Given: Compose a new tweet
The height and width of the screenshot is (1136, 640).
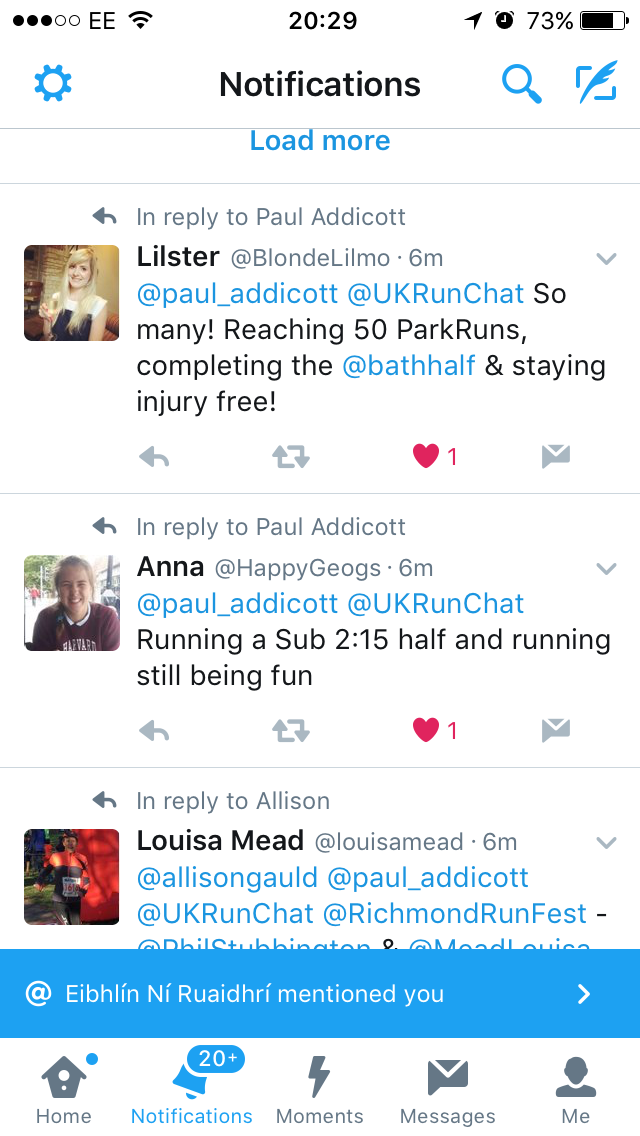Looking at the screenshot, I should pyautogui.click(x=596, y=84).
